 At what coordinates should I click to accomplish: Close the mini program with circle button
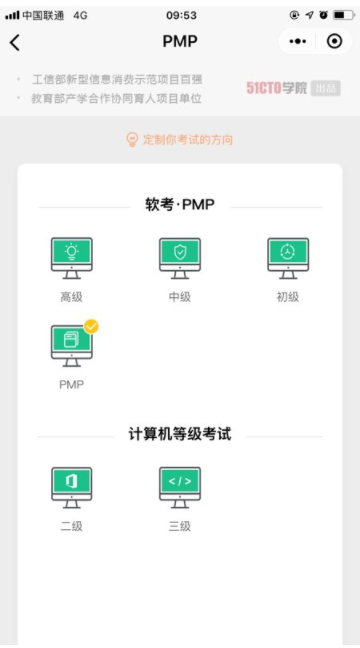pos(334,41)
